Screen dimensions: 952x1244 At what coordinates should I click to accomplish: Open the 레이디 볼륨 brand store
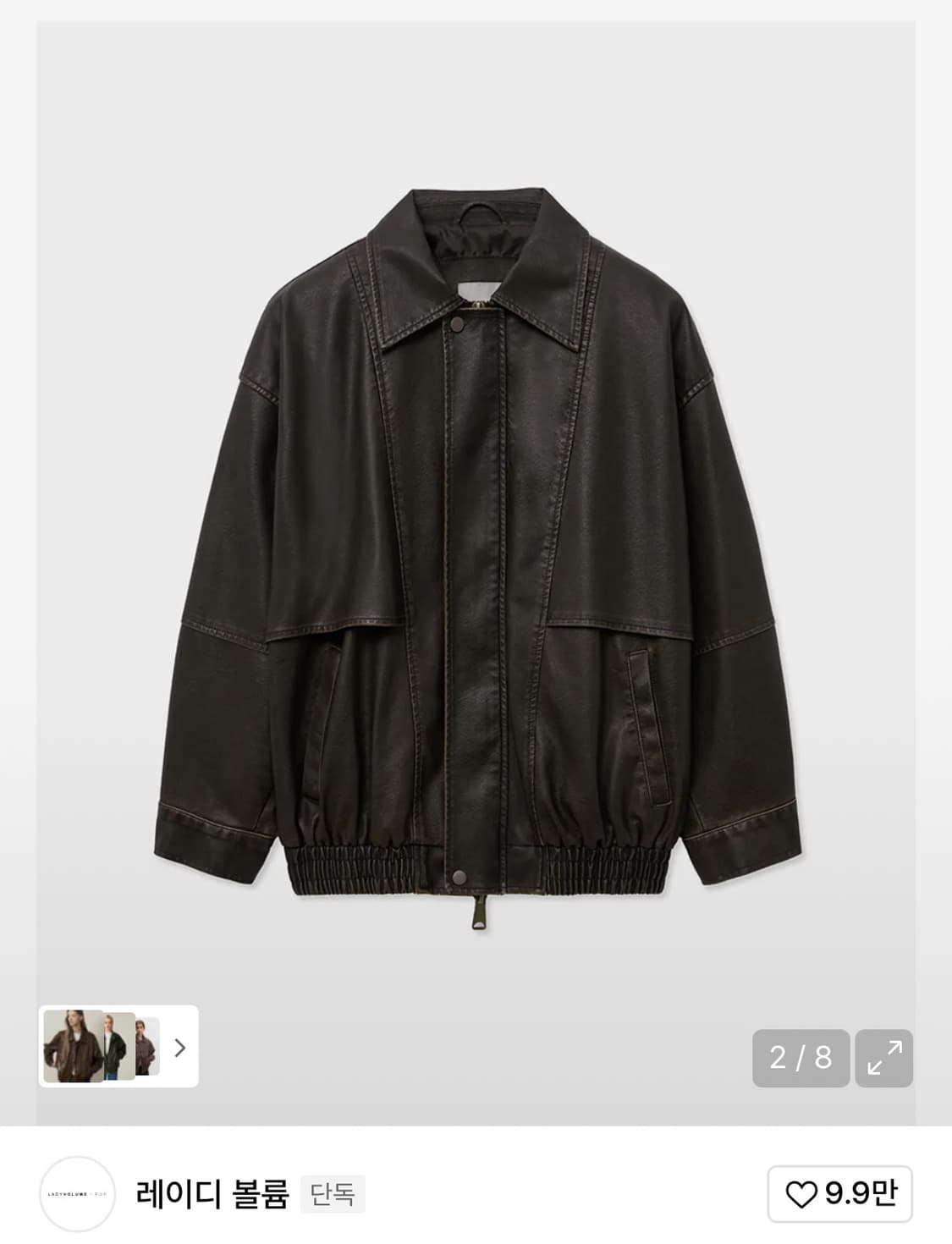[x=212, y=1193]
